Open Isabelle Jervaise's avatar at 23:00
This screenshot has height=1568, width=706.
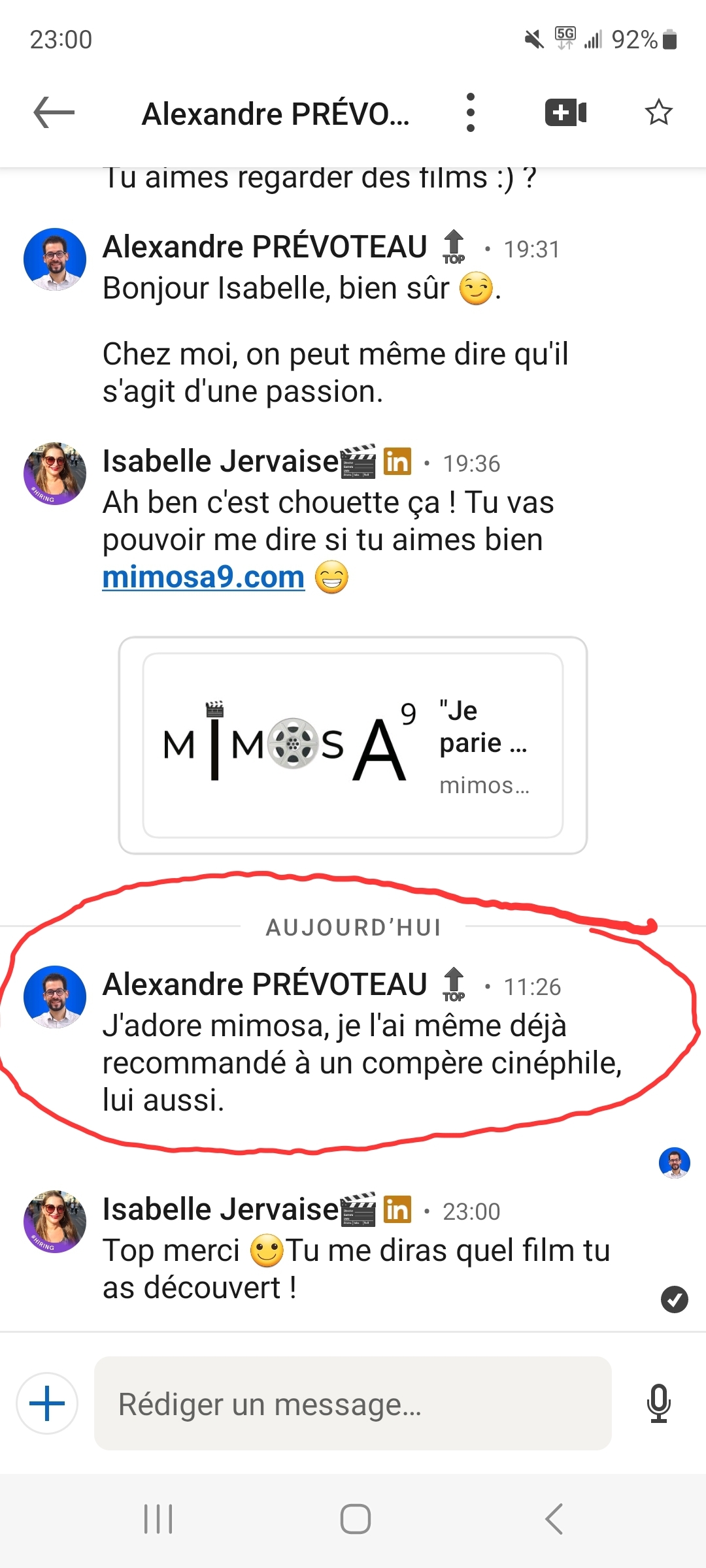click(x=55, y=1221)
